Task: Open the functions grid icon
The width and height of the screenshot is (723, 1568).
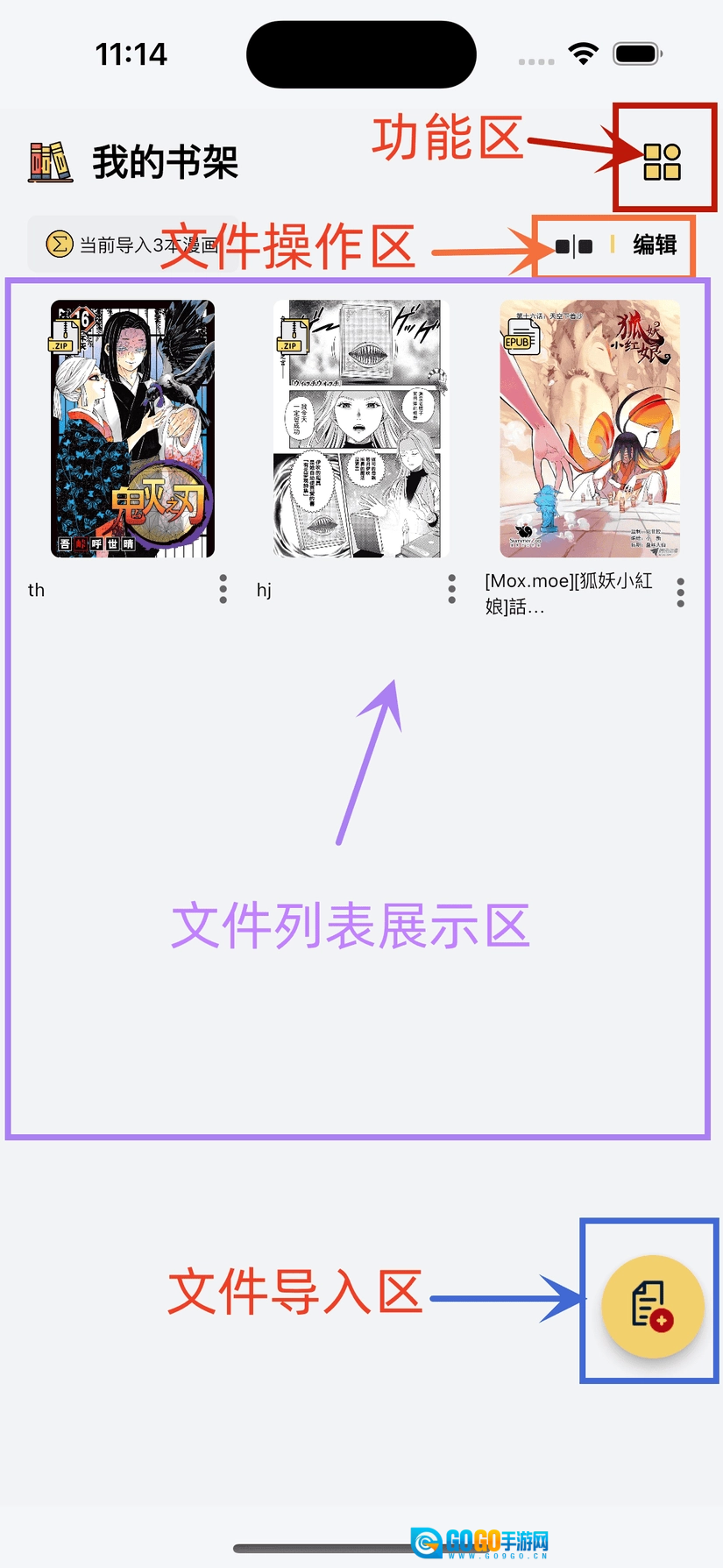Action: pyautogui.click(x=662, y=162)
